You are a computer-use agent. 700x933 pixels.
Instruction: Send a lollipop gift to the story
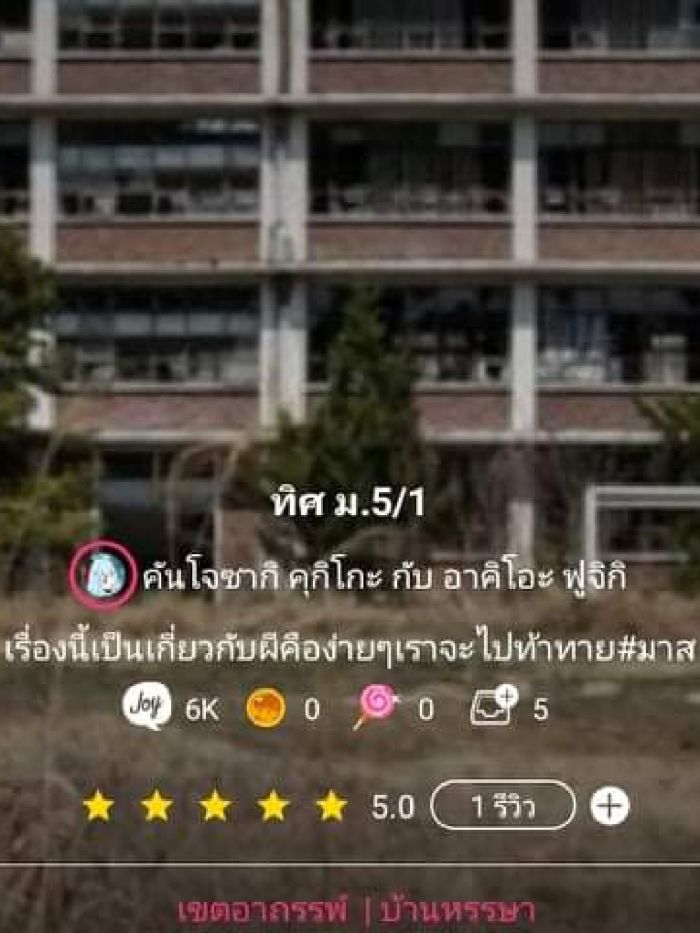(x=375, y=708)
